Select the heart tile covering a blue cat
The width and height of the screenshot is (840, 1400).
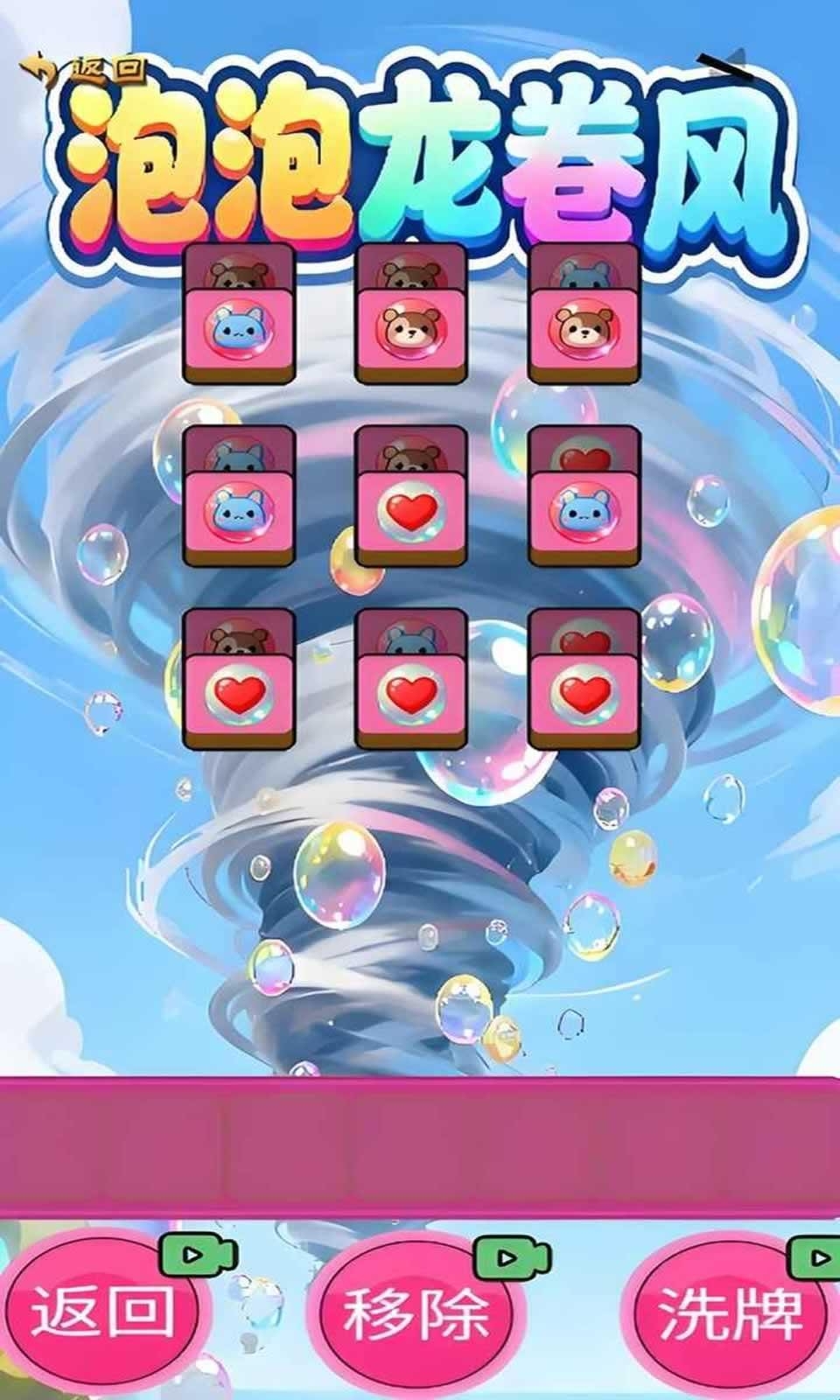coord(410,696)
